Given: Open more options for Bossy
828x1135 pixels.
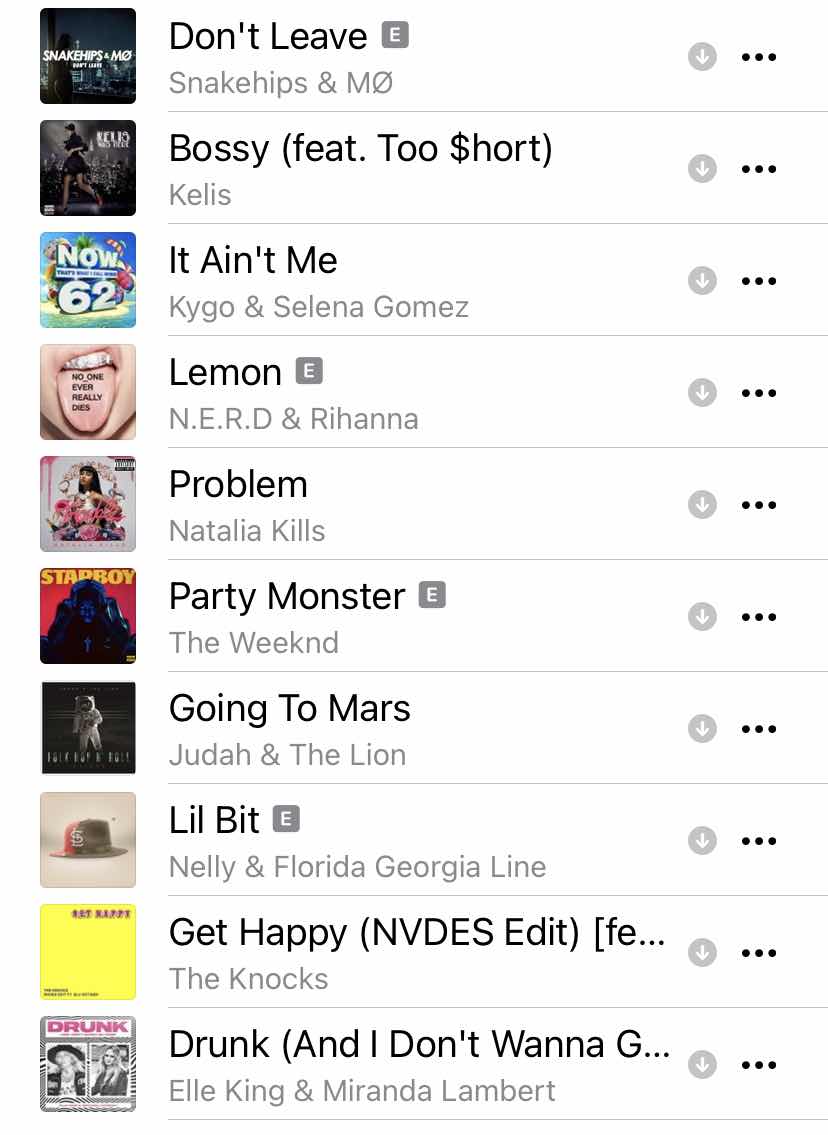Looking at the screenshot, I should [758, 169].
